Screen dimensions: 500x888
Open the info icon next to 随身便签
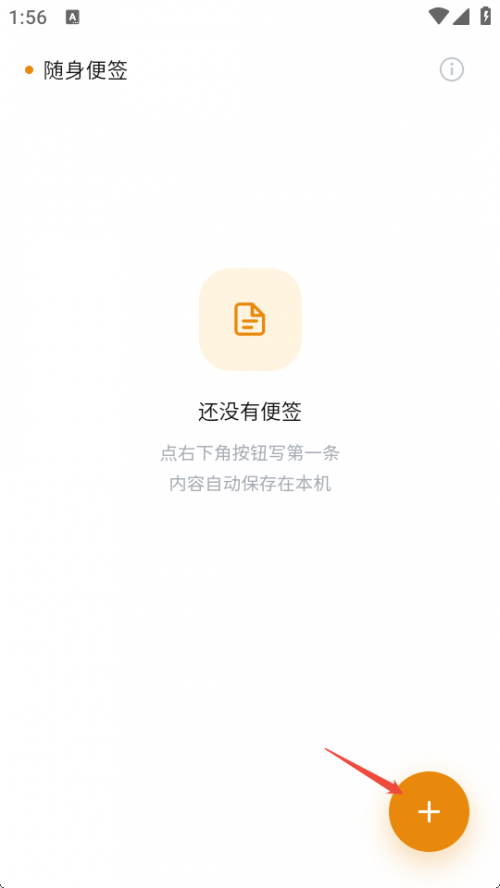click(x=451, y=70)
